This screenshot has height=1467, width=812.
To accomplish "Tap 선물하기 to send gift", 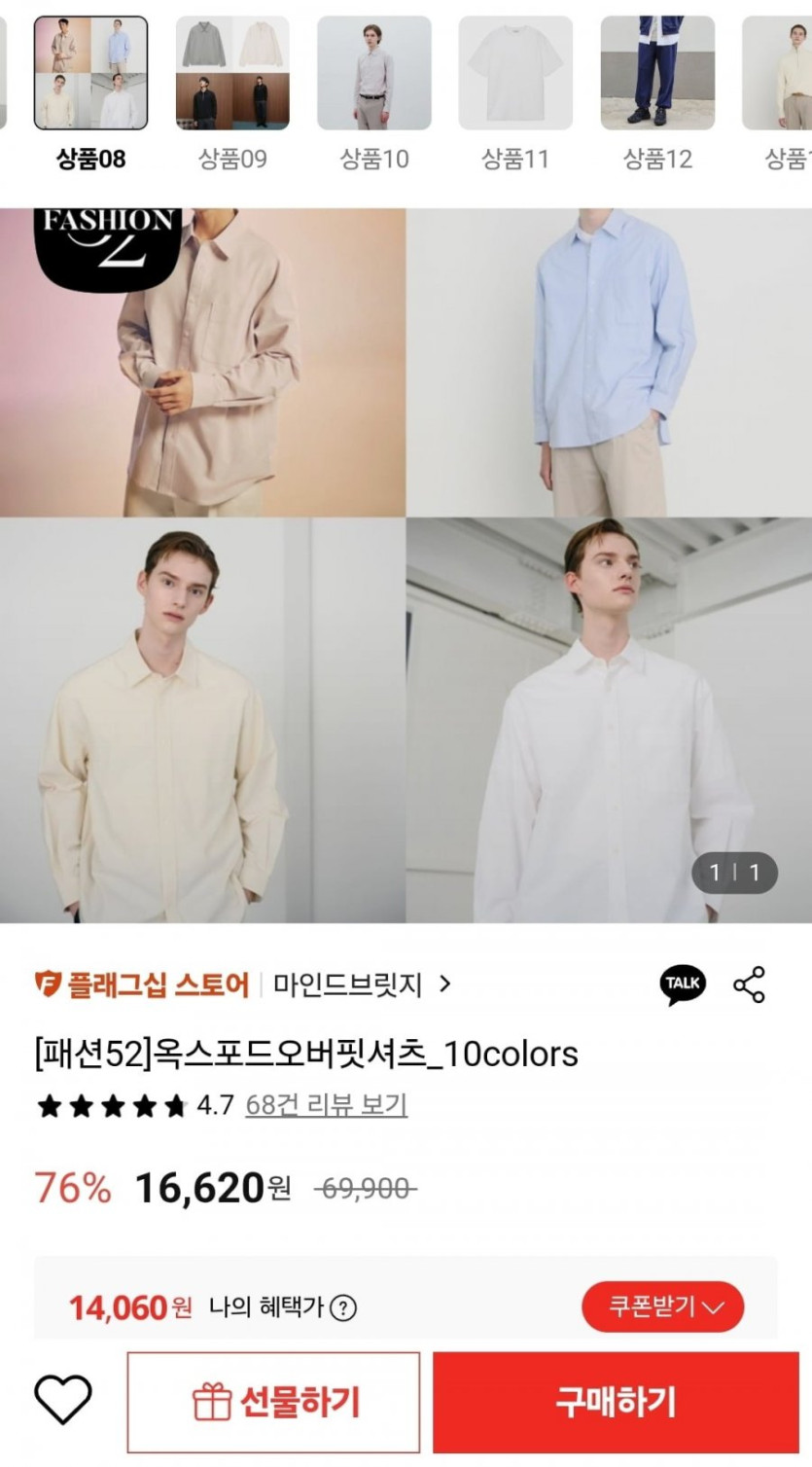I will tap(273, 1402).
